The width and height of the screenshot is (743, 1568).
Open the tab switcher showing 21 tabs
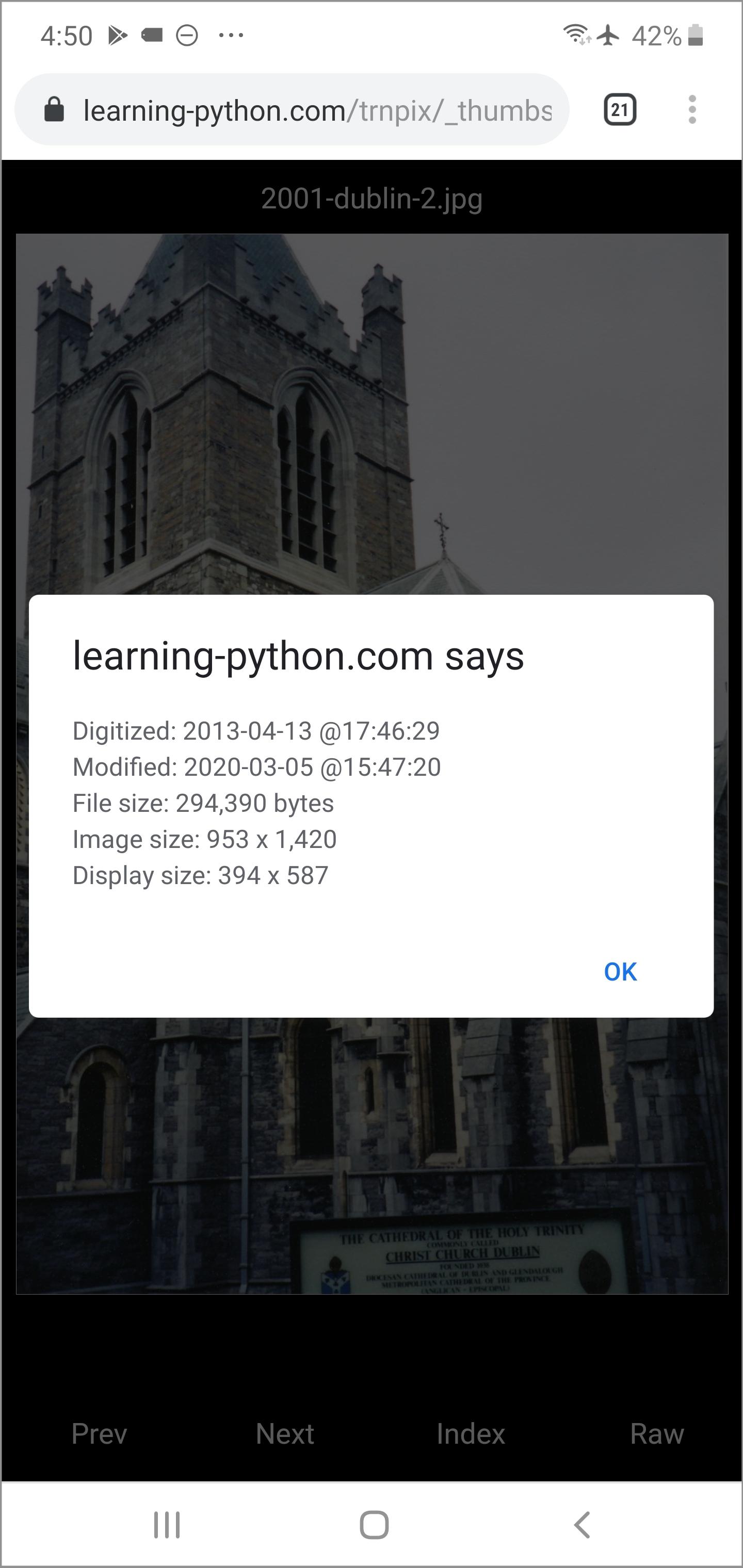click(x=619, y=110)
